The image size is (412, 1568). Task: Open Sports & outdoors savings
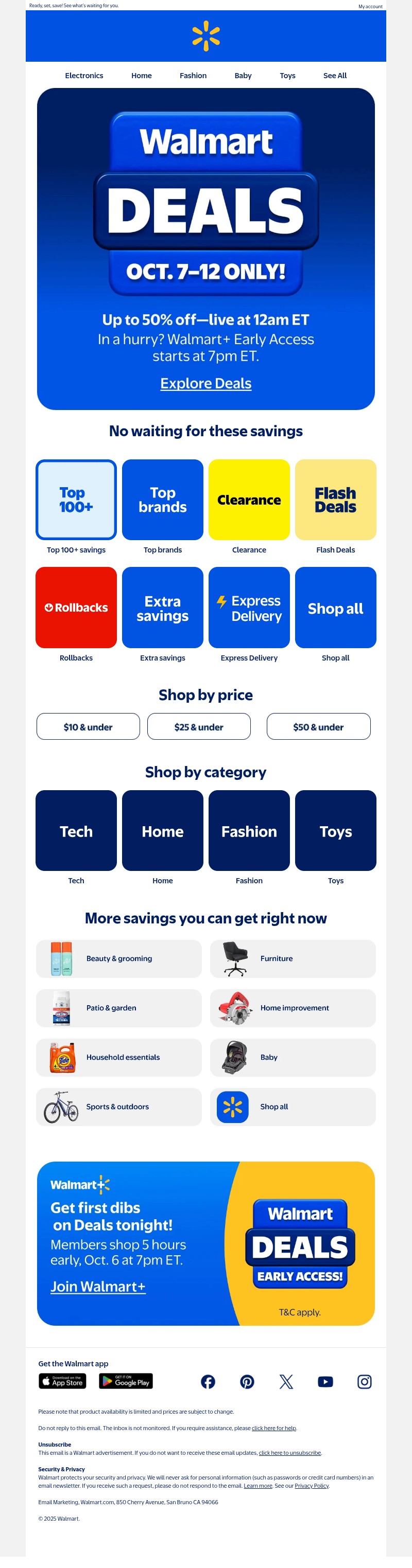(119, 1107)
